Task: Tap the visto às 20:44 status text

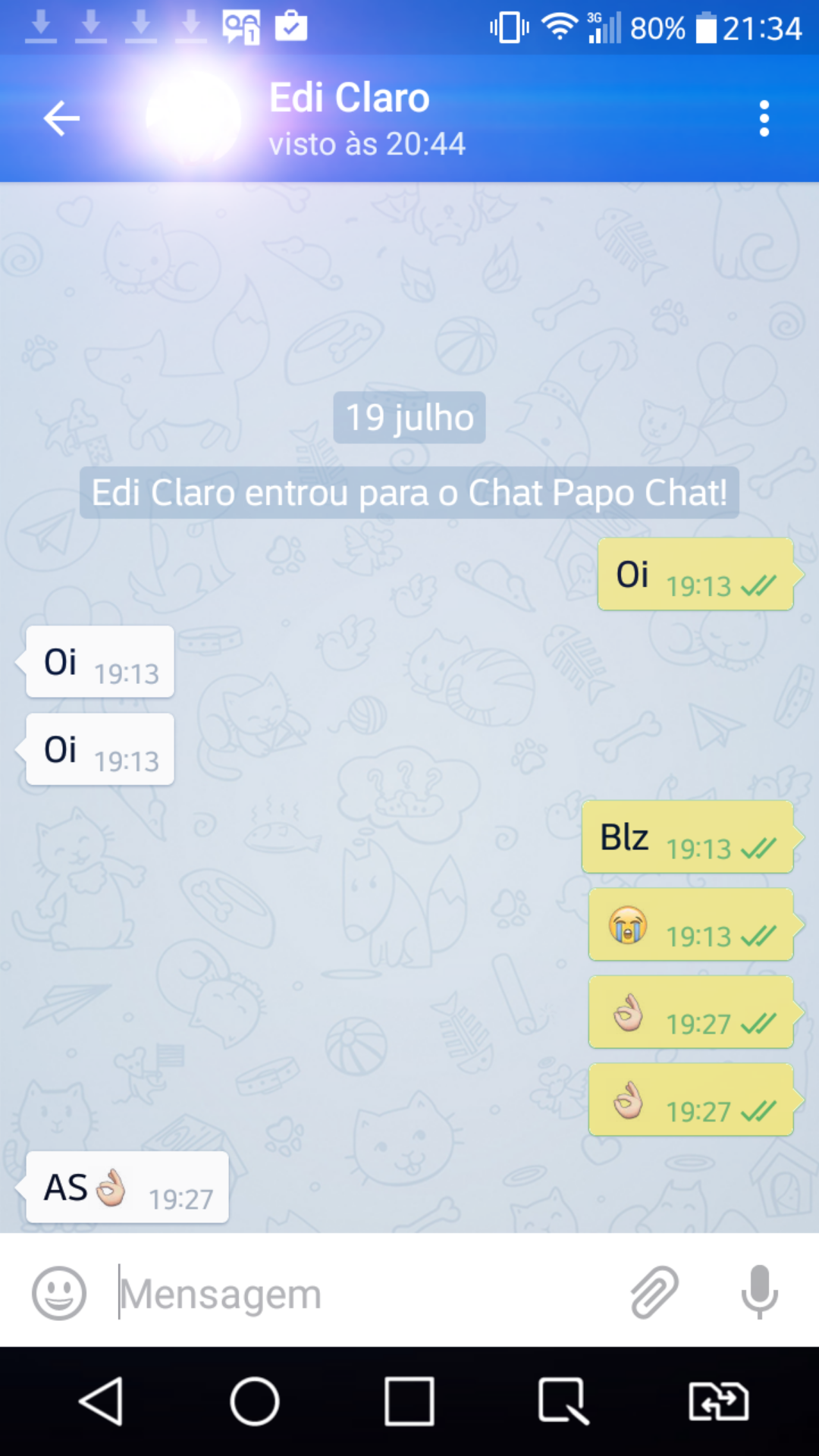Action: tap(367, 144)
